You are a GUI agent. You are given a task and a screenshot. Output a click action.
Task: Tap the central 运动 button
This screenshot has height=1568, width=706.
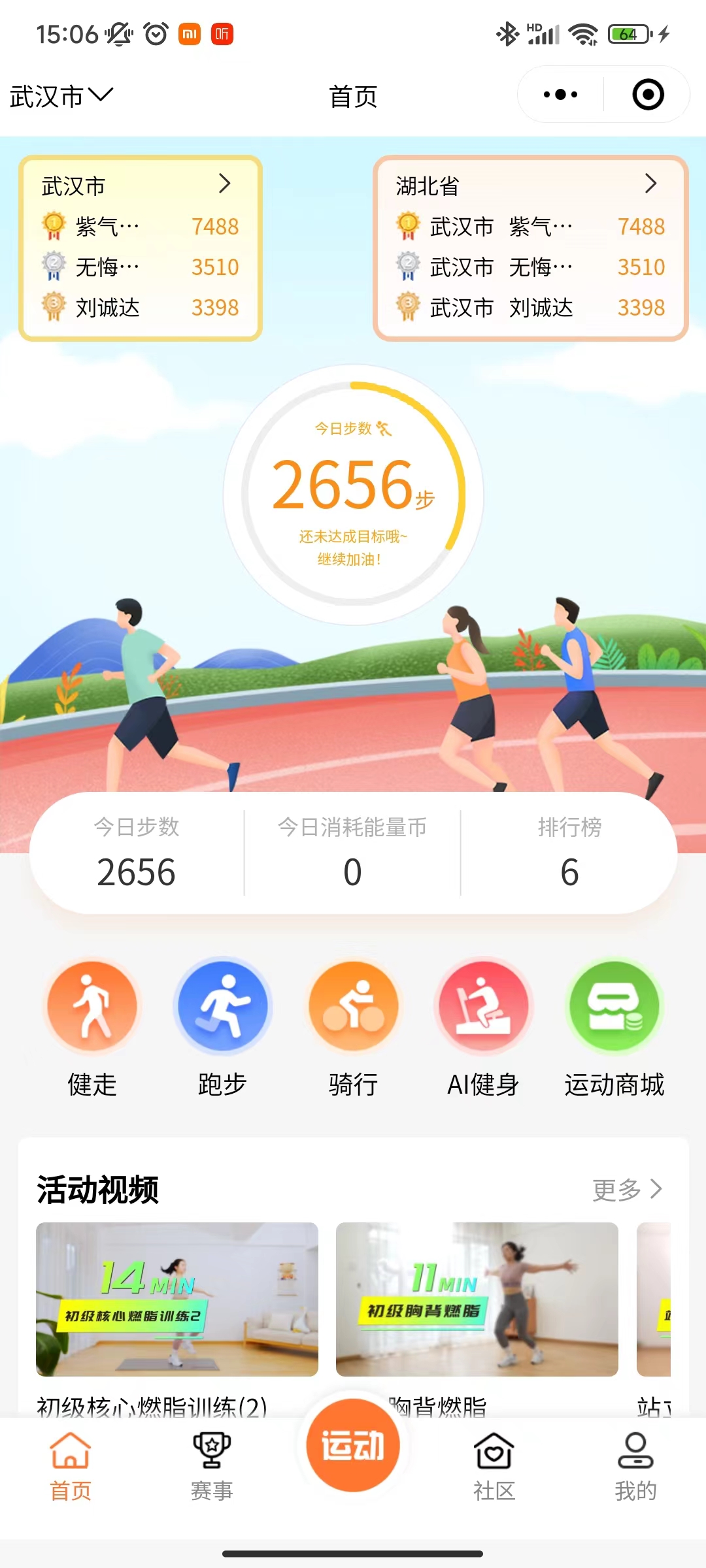[353, 1445]
